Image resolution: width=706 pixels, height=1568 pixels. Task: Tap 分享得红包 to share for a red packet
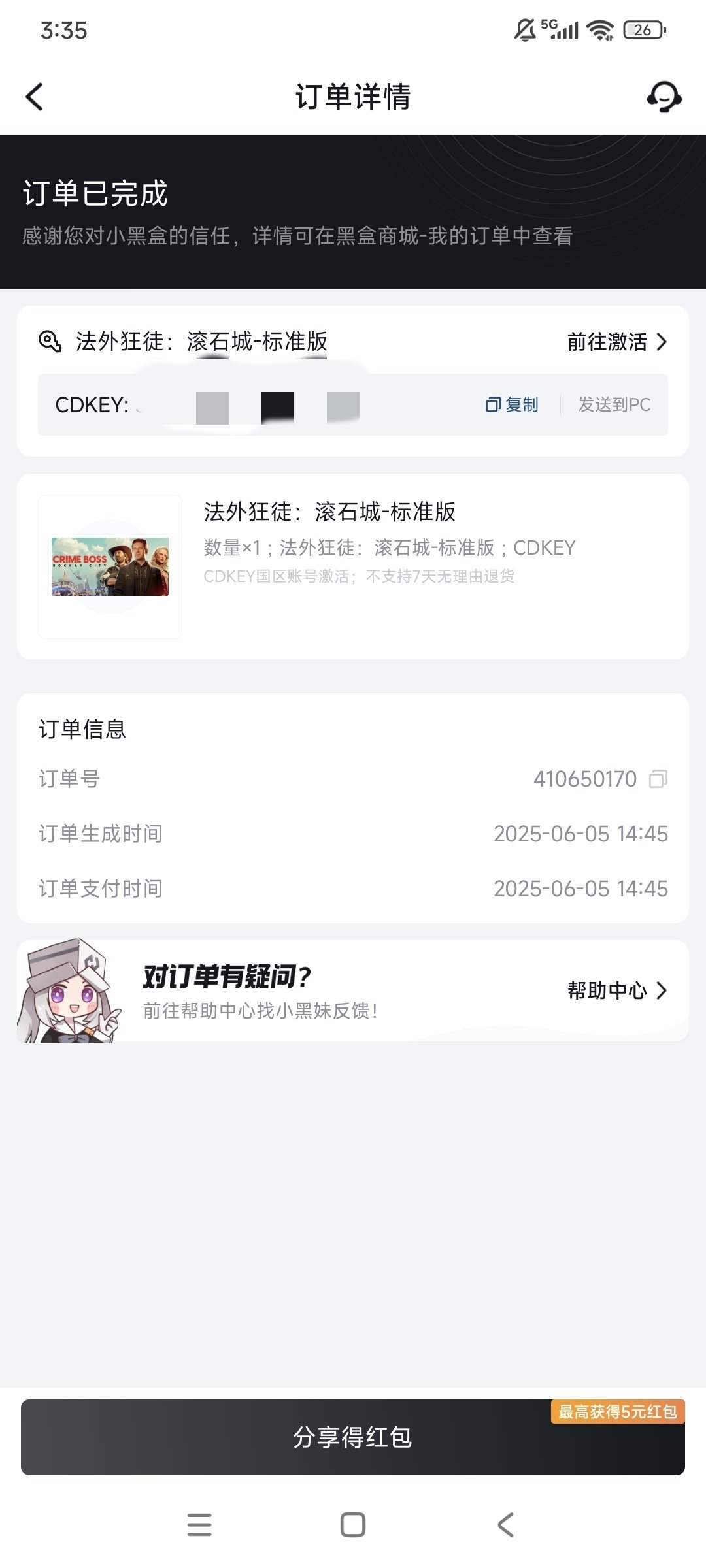353,1437
